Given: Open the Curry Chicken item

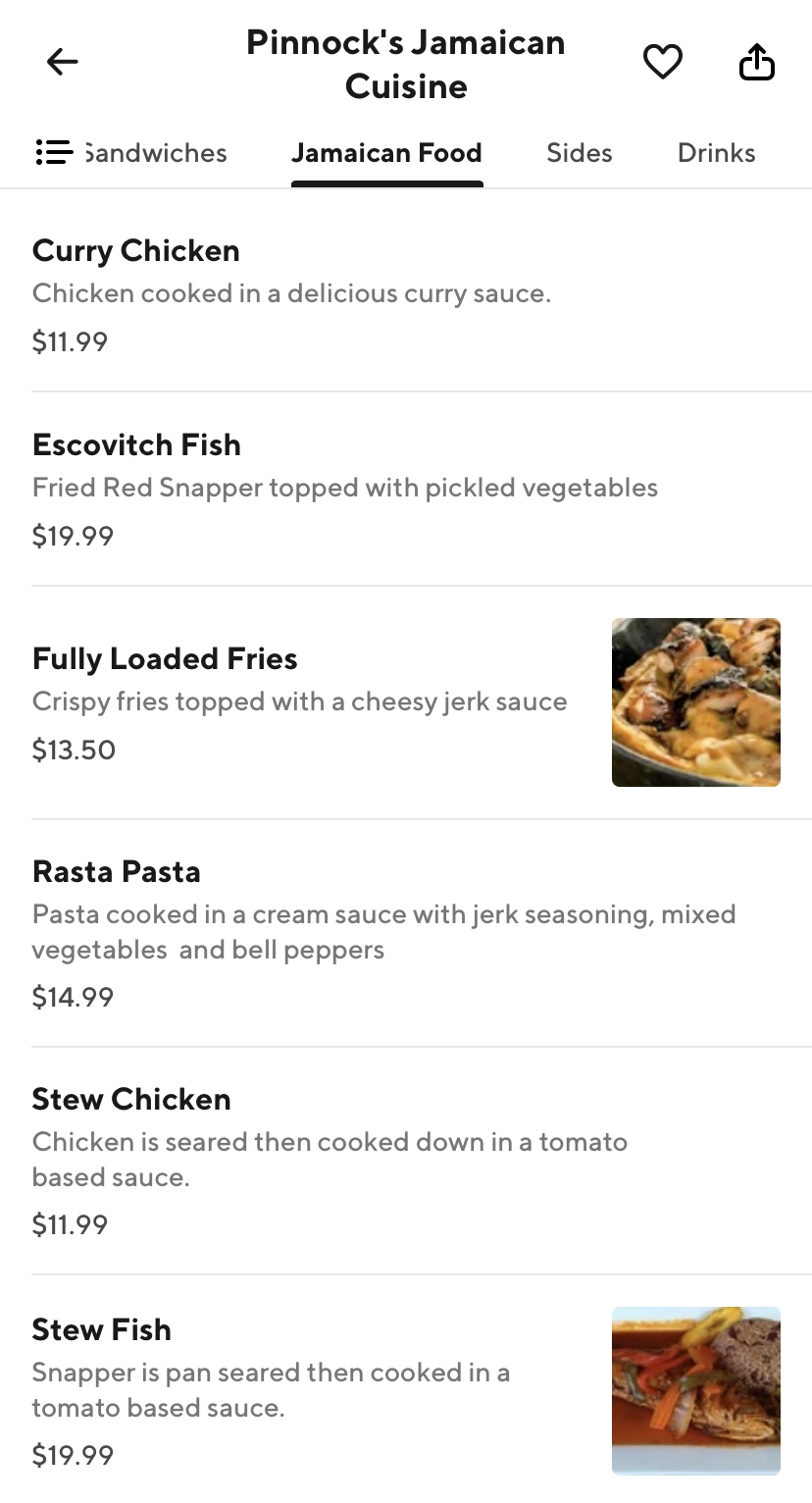Looking at the screenshot, I should [x=294, y=294].
